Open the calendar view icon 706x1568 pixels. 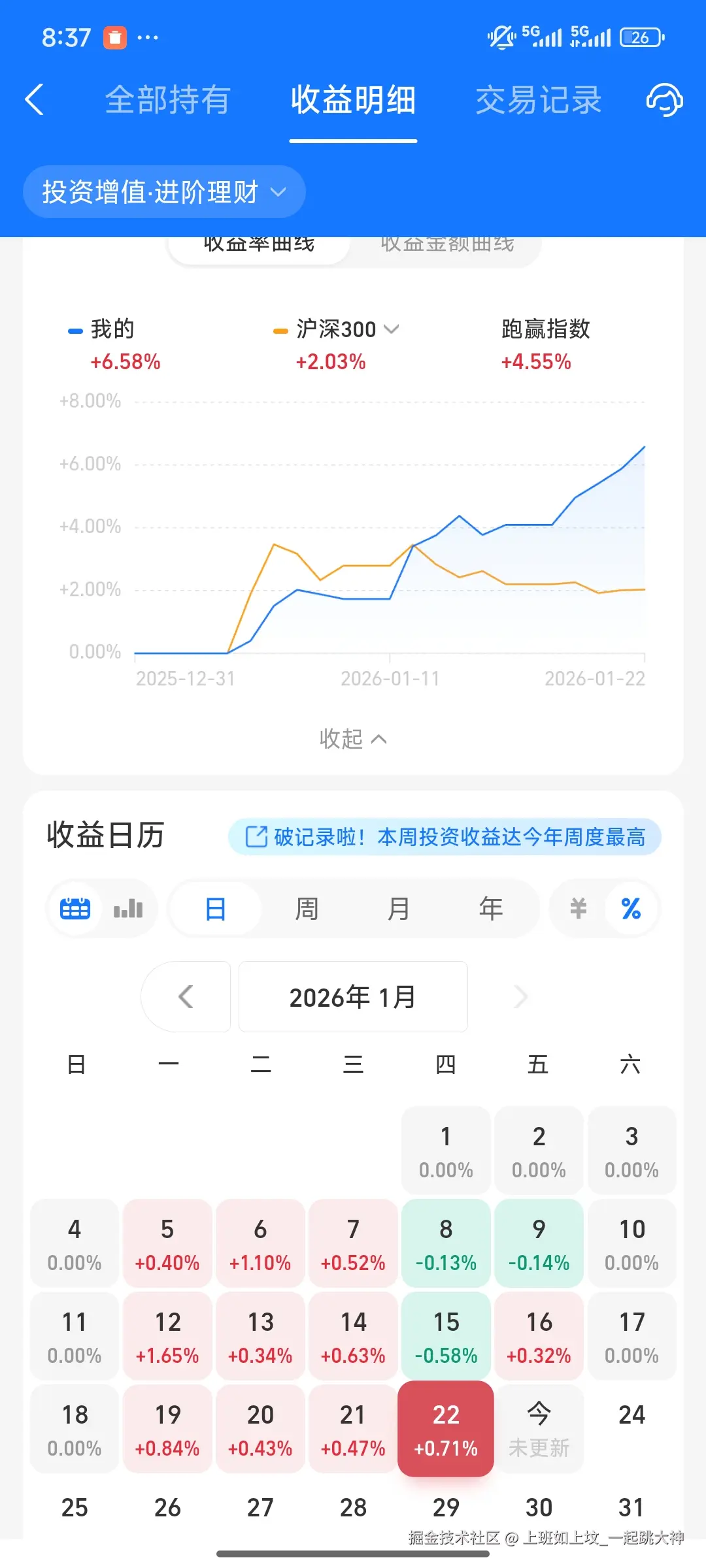[75, 908]
